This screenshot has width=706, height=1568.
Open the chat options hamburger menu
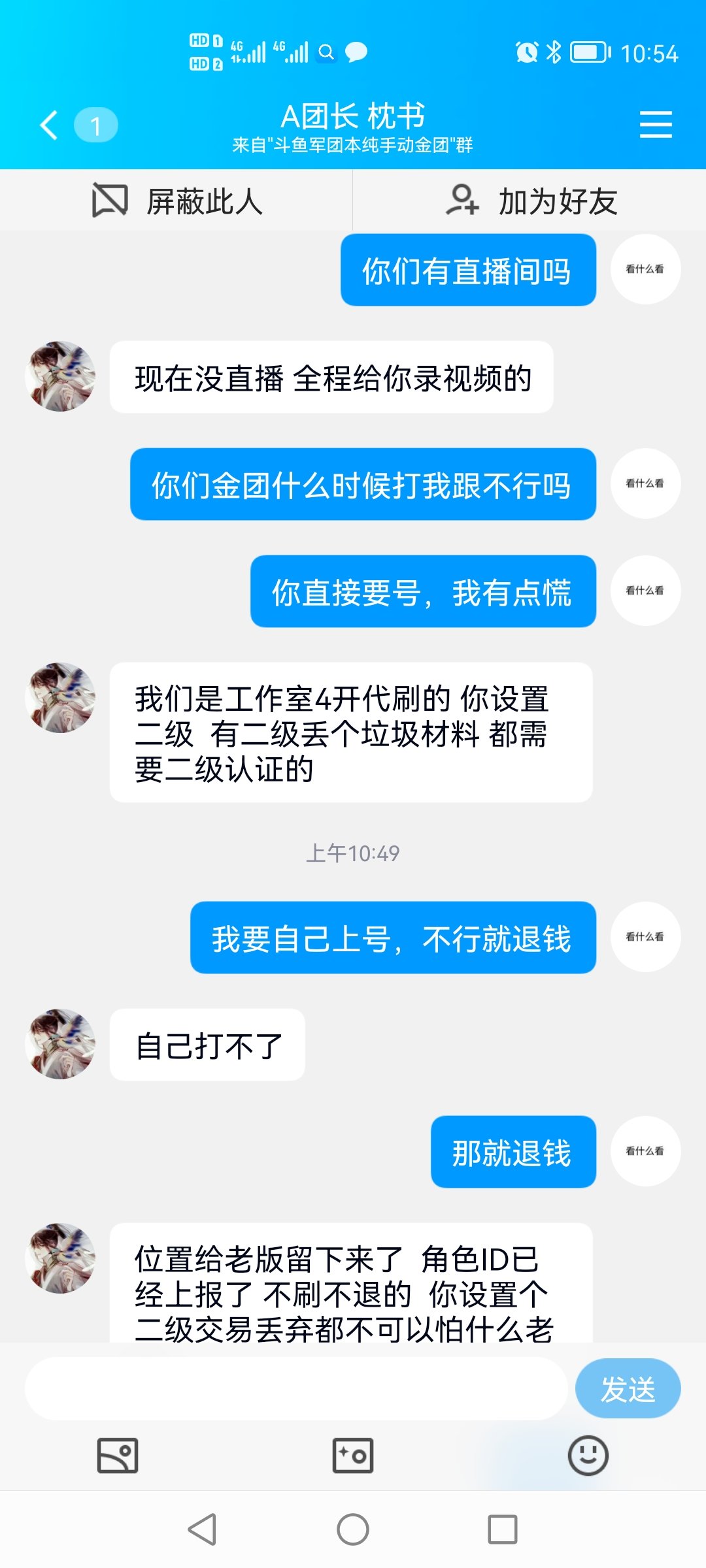656,125
